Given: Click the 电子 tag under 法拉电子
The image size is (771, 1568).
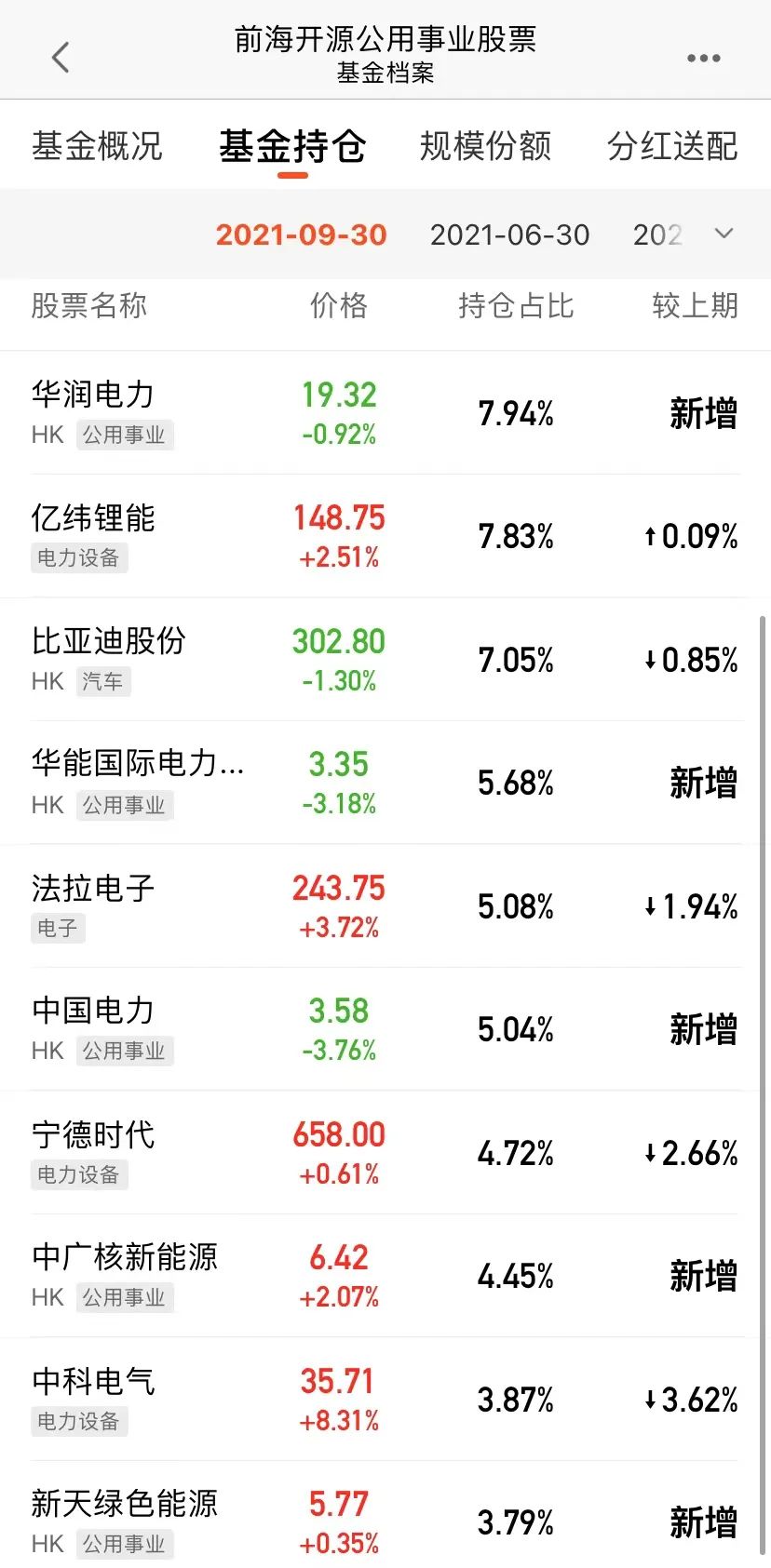Looking at the screenshot, I should click(58, 928).
